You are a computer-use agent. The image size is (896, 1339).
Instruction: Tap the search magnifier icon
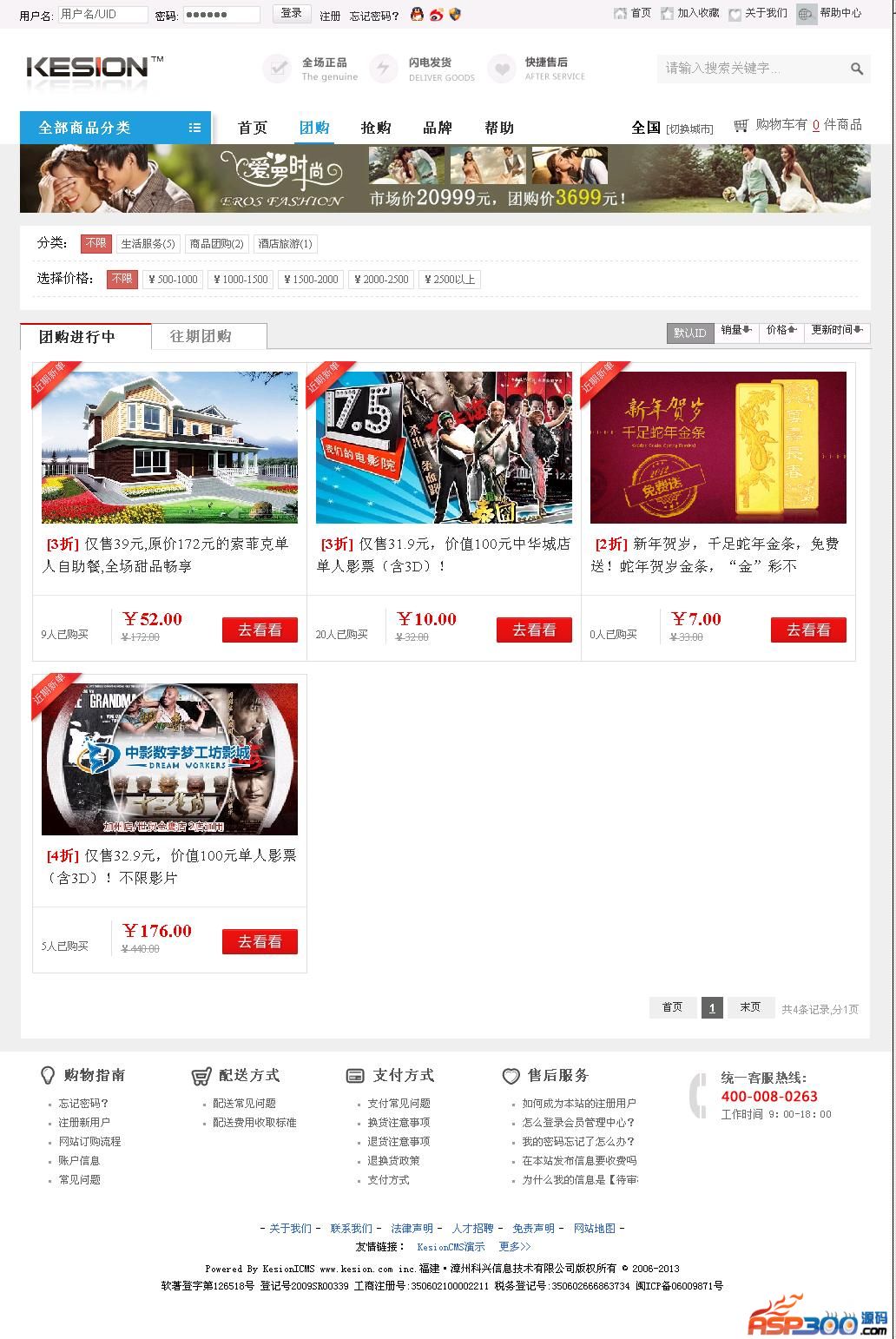pos(856,69)
